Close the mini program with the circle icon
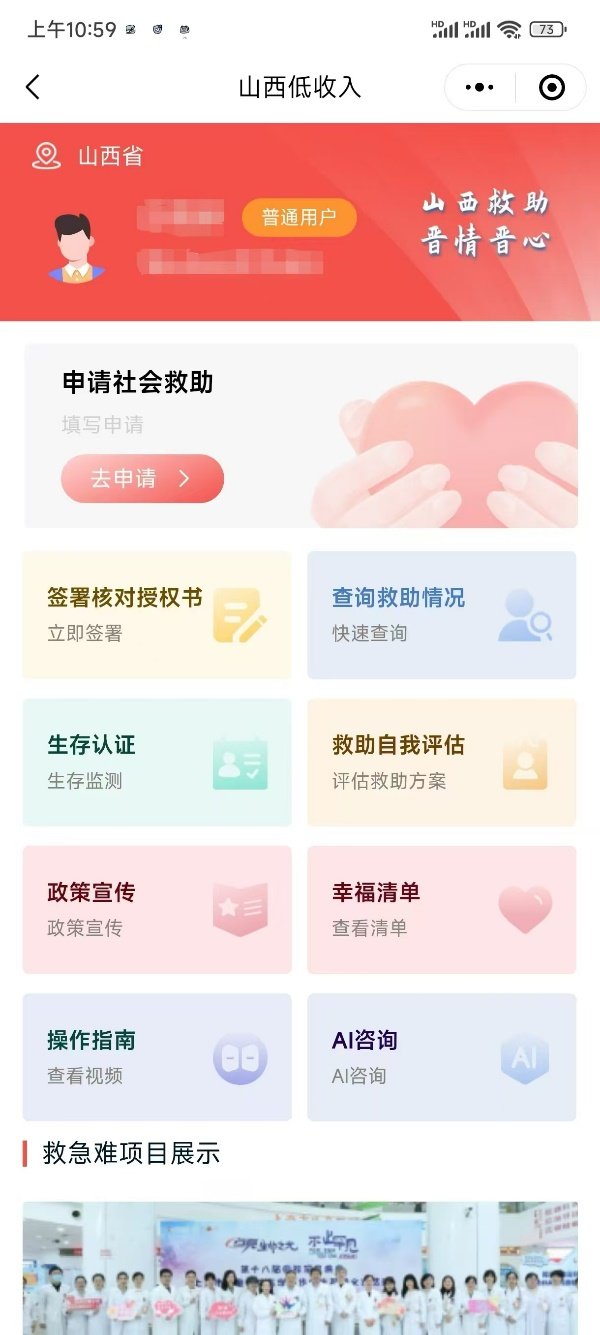 (x=551, y=88)
